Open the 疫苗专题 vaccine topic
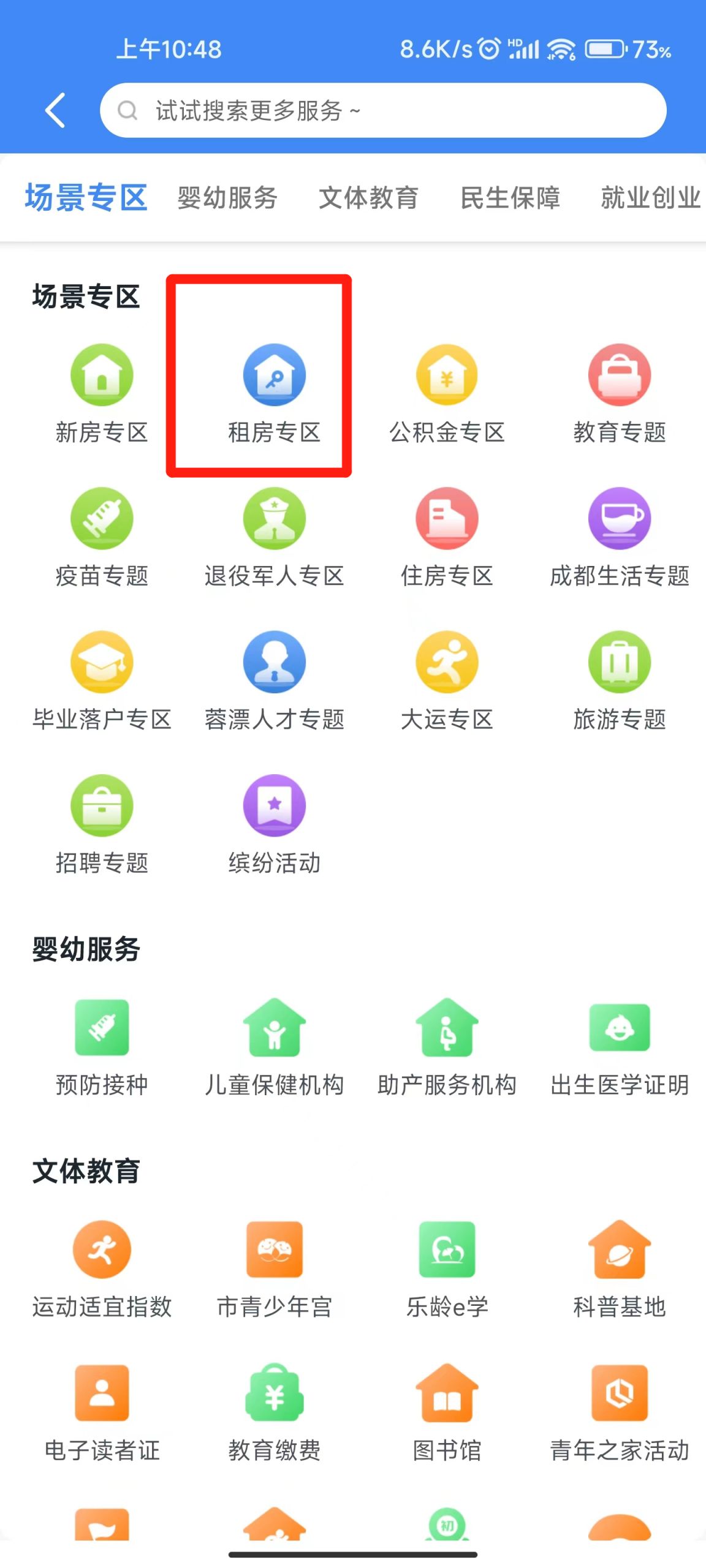This screenshot has height=1568, width=706. (102, 536)
